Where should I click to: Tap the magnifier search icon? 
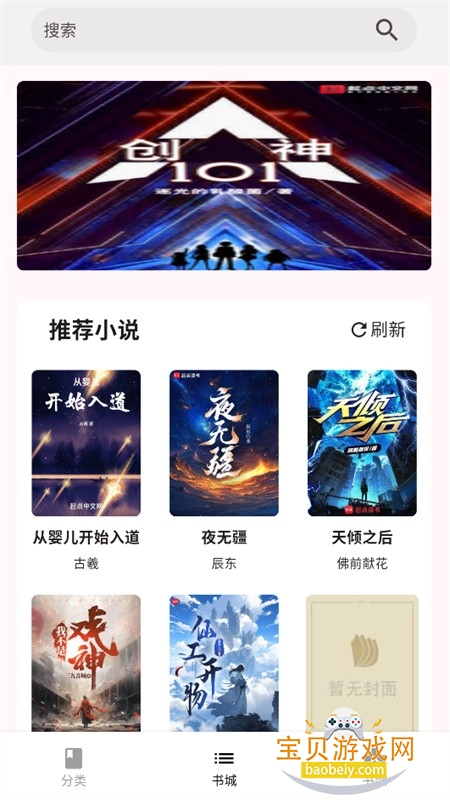386,30
